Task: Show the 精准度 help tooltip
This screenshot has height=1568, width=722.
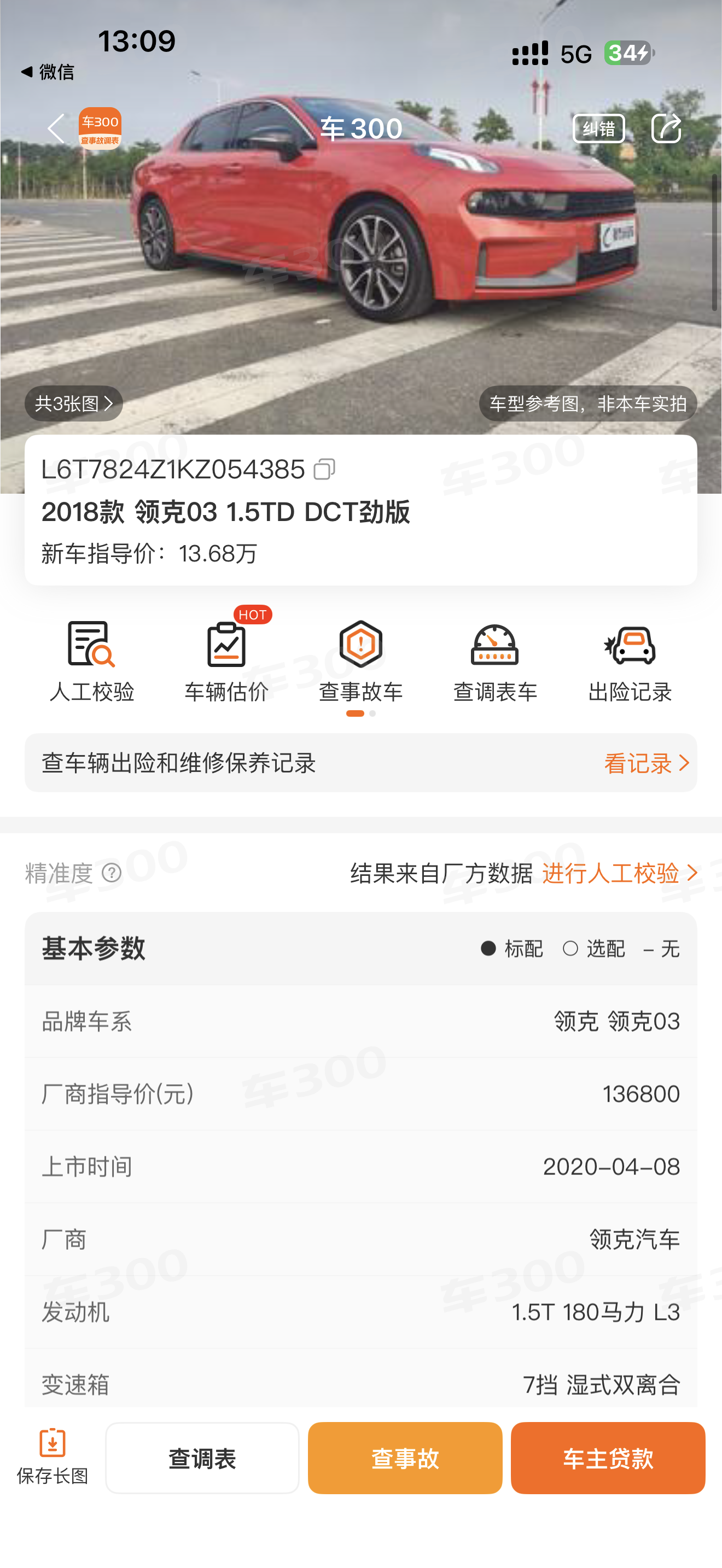Action: point(112,873)
